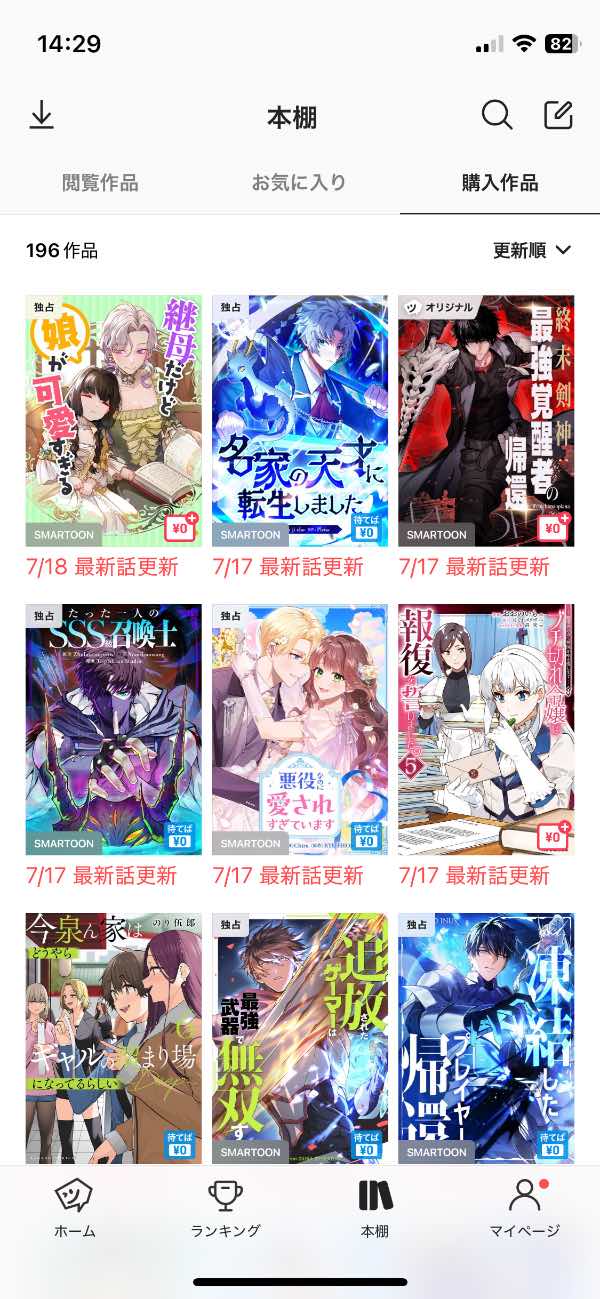This screenshot has height=1299, width=600.
Task: Open the マイページ tab
Action: tap(524, 1208)
